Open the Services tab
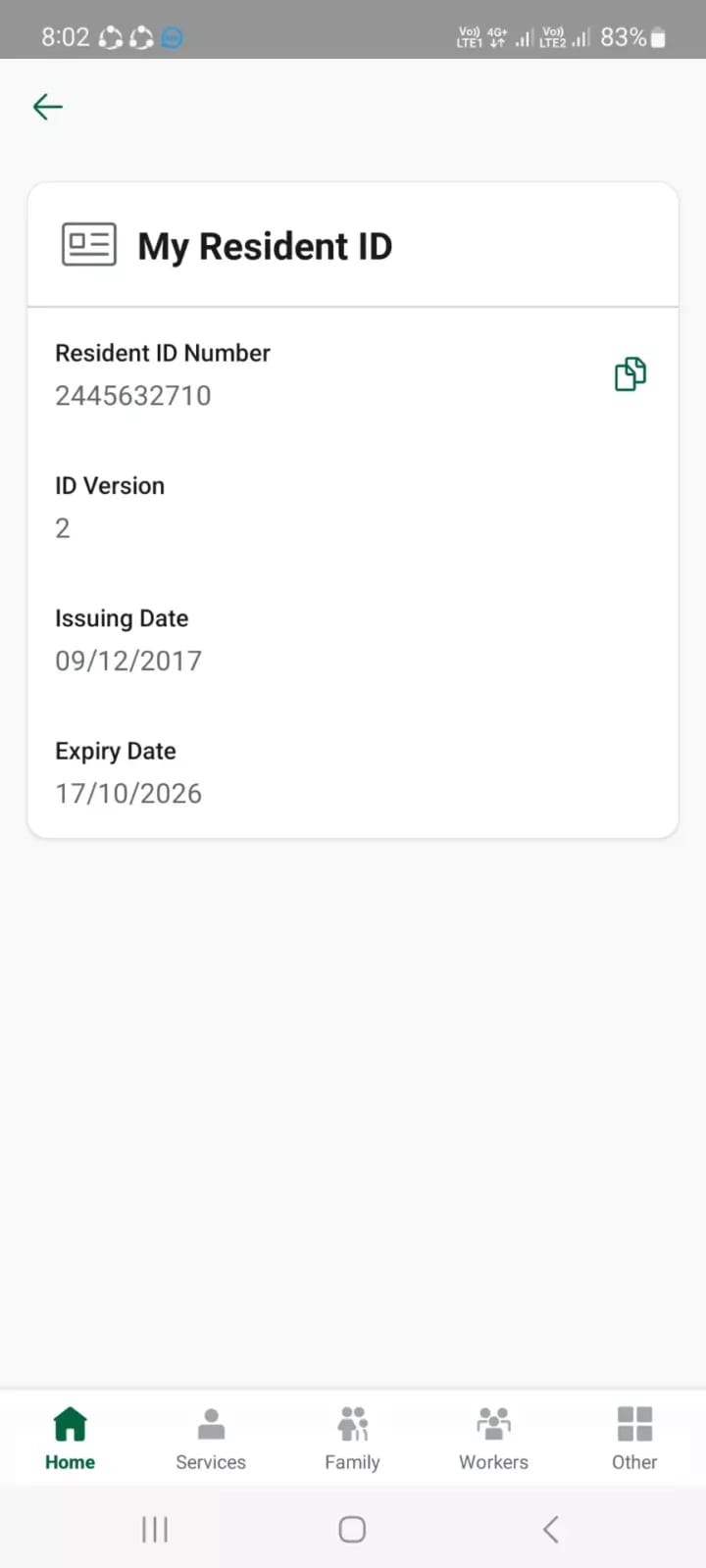706x1568 pixels. click(211, 1438)
